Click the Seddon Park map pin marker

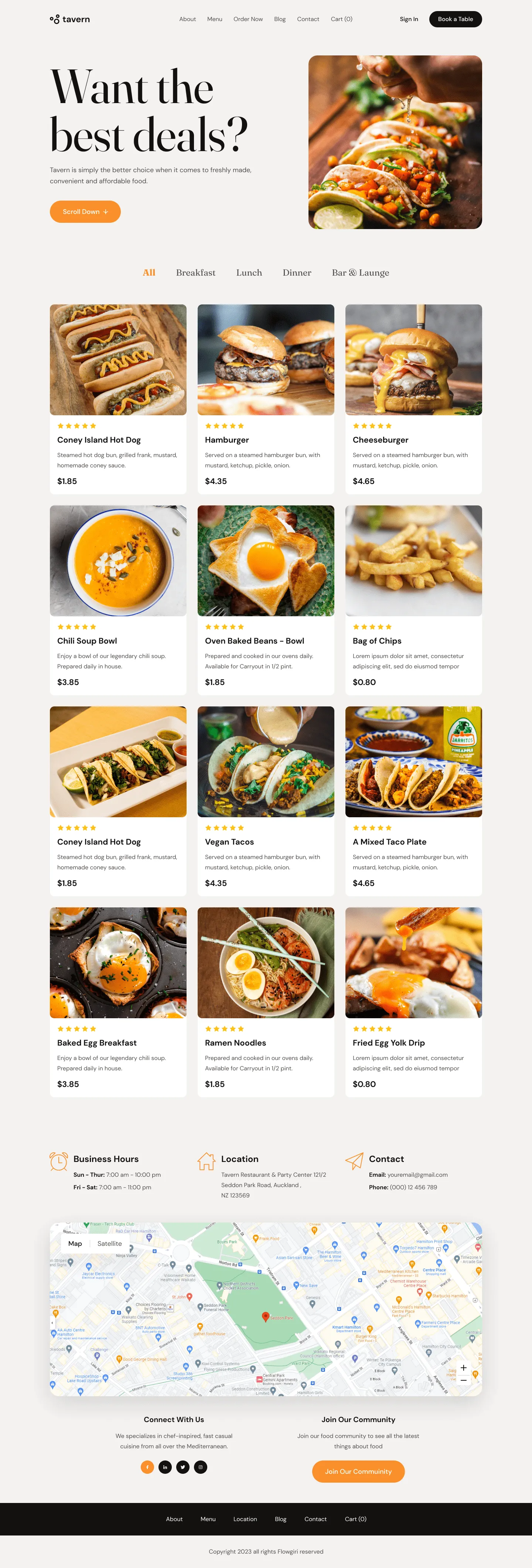pyautogui.click(x=266, y=1315)
